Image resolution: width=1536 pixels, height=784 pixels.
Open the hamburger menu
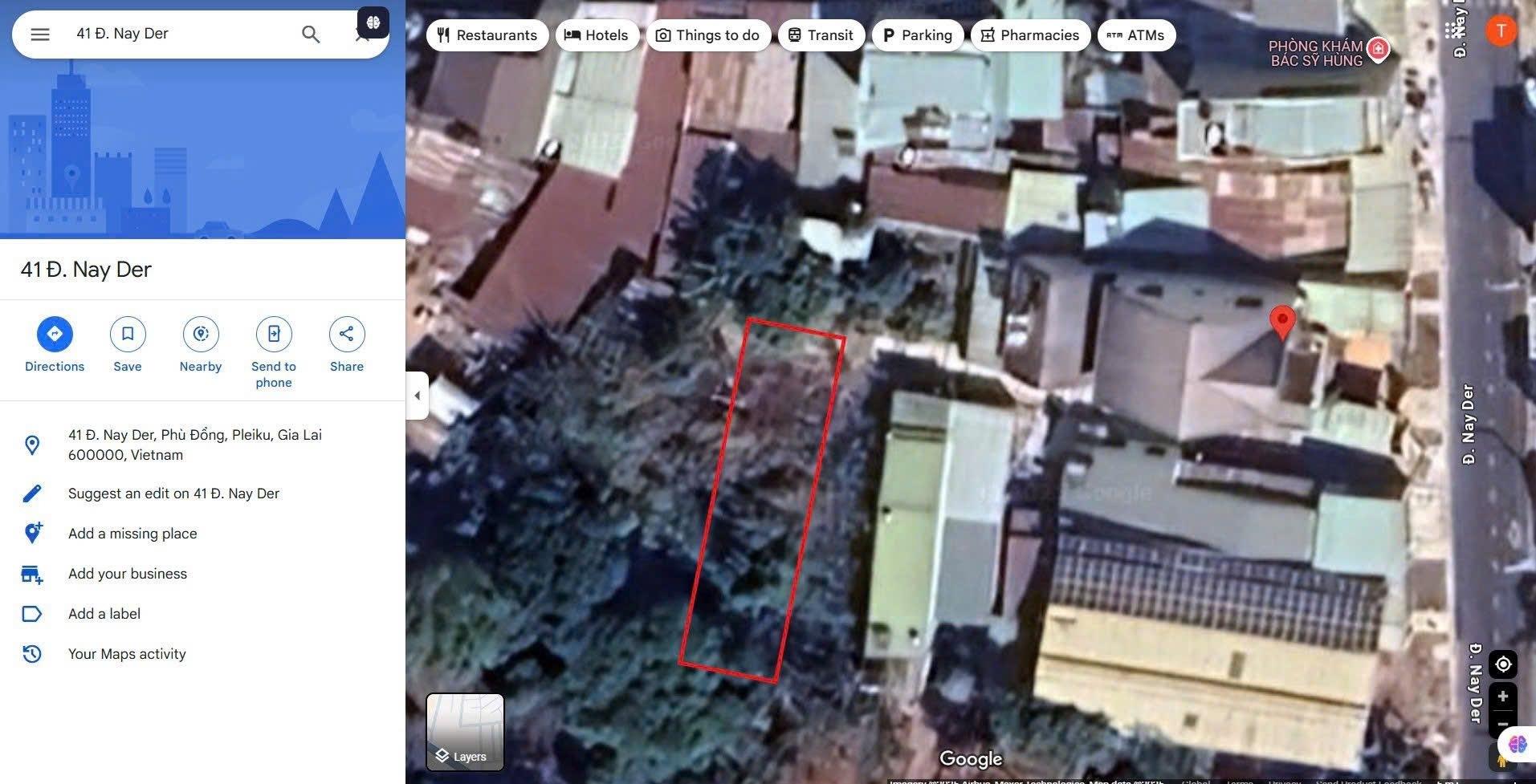[x=40, y=34]
